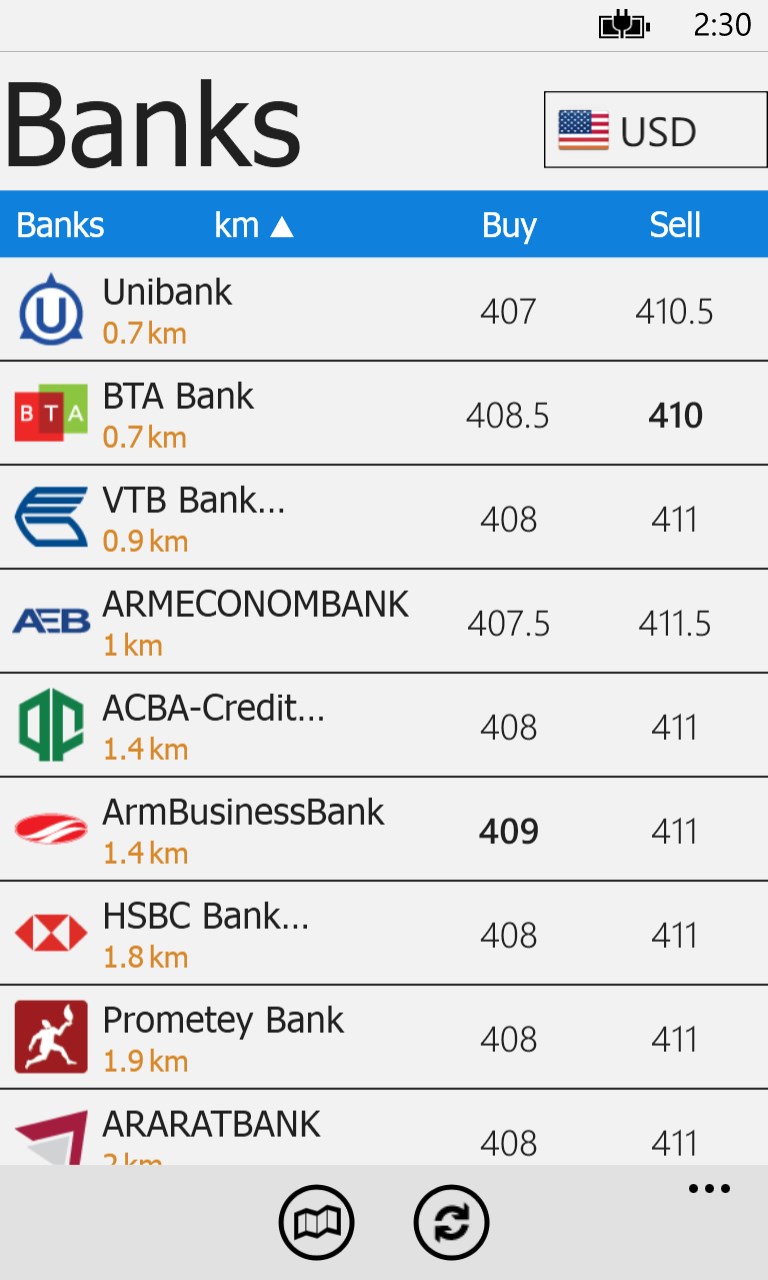The image size is (768, 1280).
Task: Sort banks by Sell rate
Action: pos(675,226)
